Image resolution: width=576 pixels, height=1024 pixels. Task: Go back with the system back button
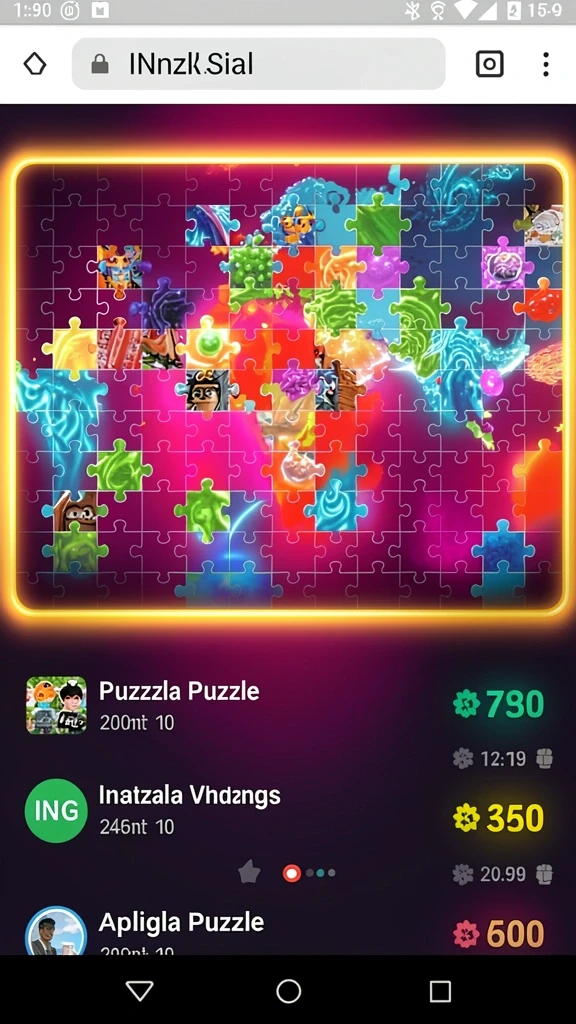139,990
